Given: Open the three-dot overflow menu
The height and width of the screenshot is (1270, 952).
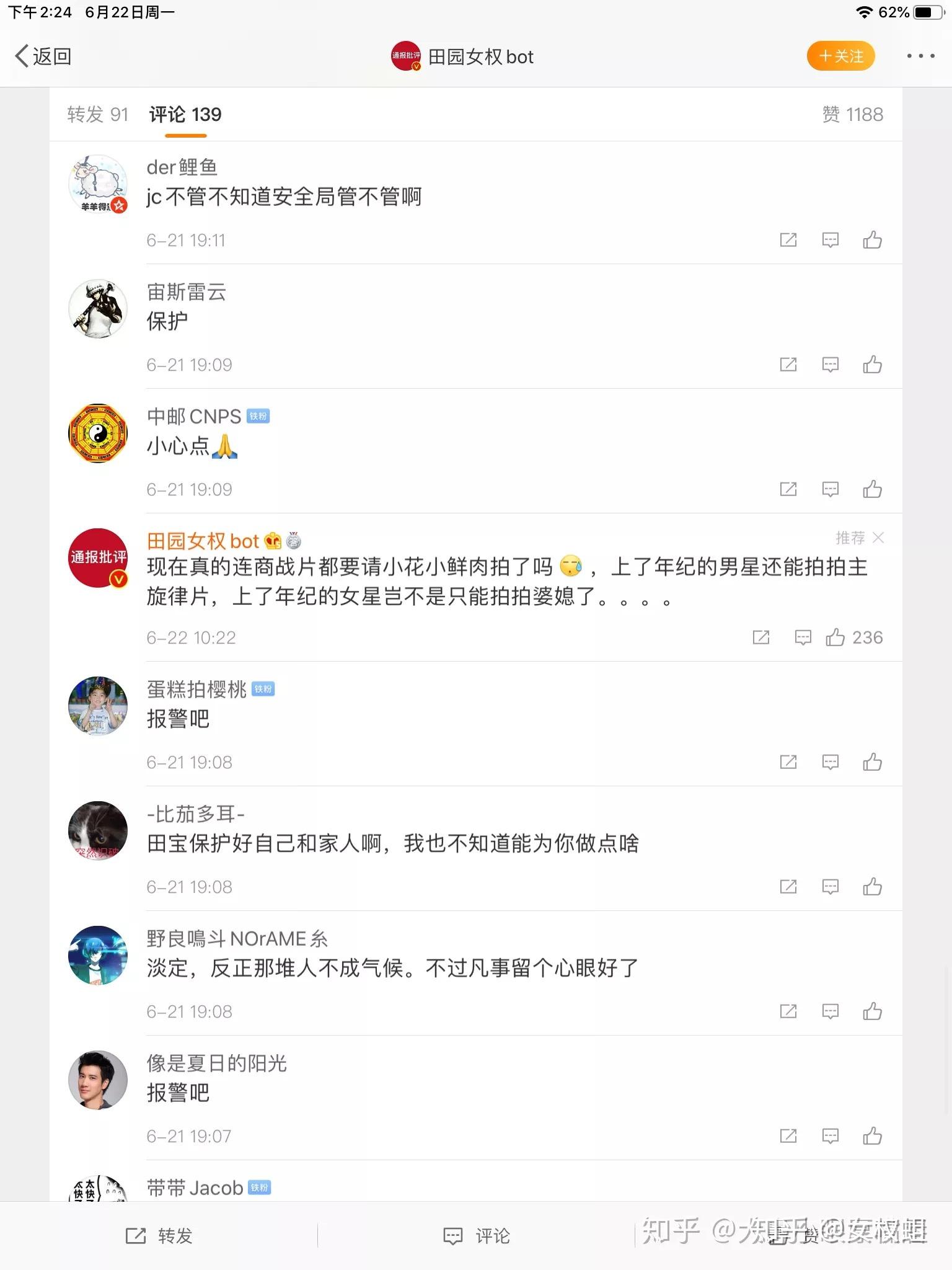Looking at the screenshot, I should tap(920, 56).
